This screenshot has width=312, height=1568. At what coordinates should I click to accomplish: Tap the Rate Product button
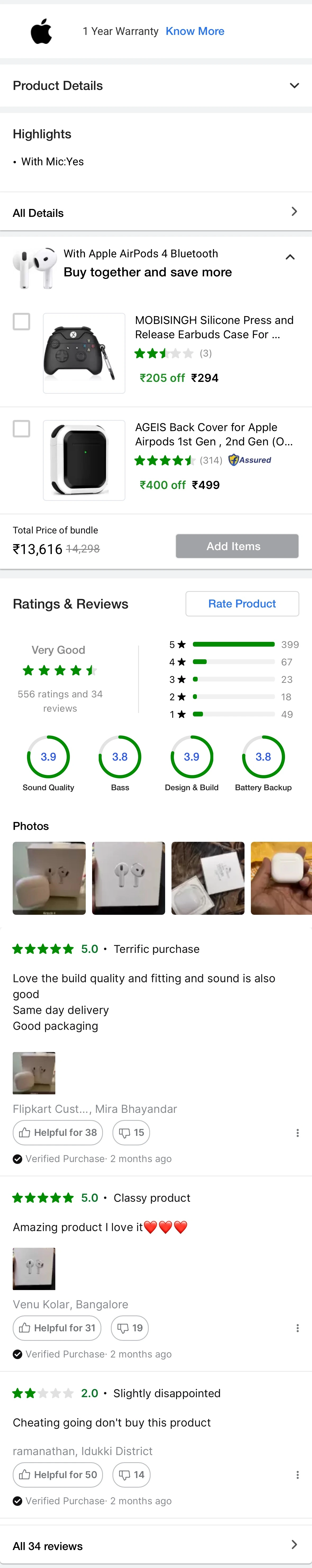point(242,603)
